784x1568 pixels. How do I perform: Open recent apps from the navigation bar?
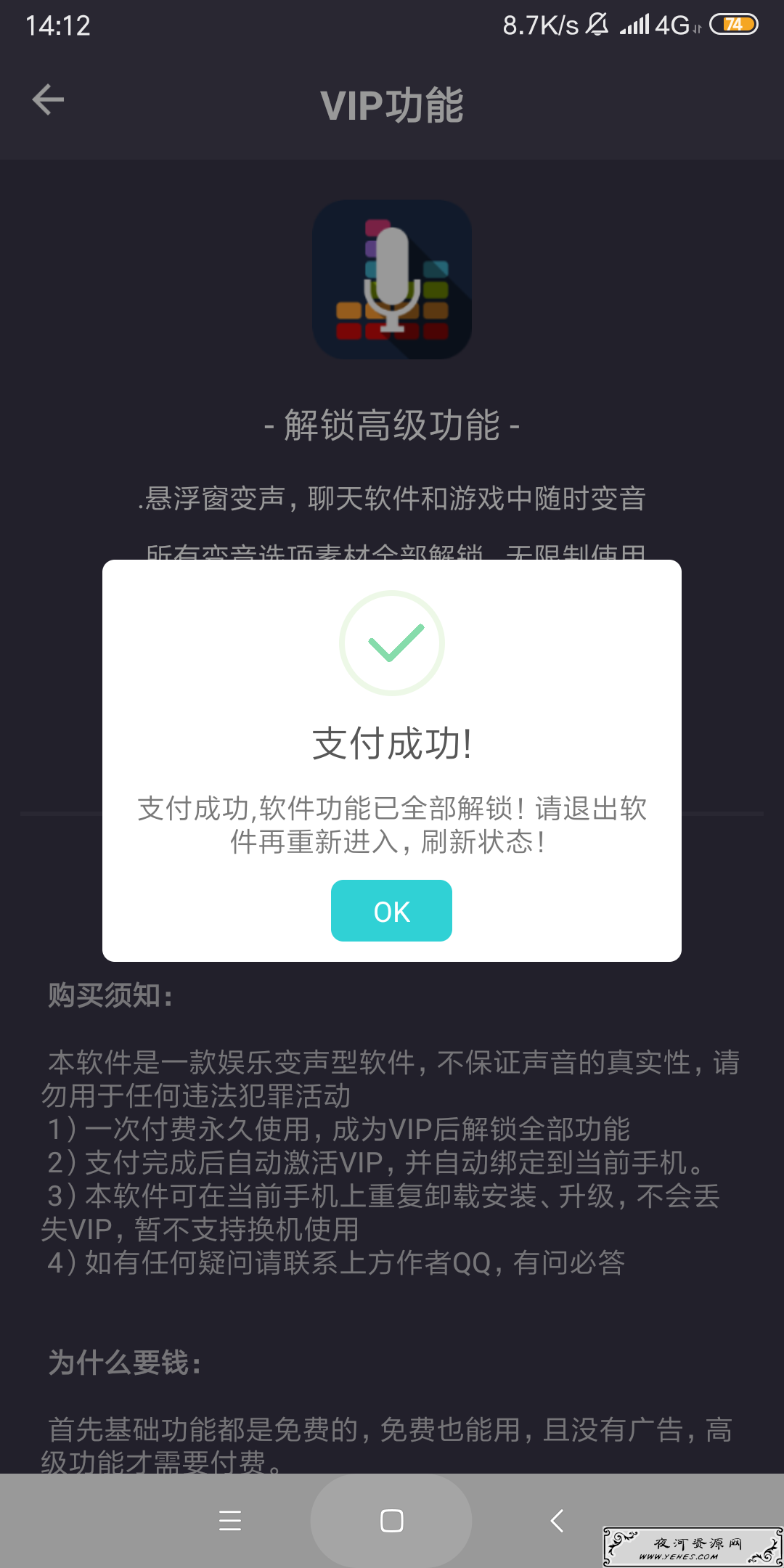(230, 1520)
